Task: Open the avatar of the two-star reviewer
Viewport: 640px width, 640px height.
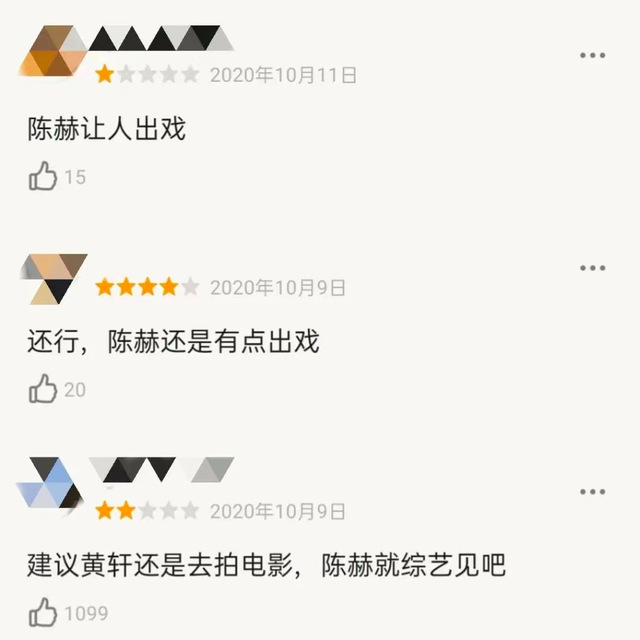Action: pos(52,483)
